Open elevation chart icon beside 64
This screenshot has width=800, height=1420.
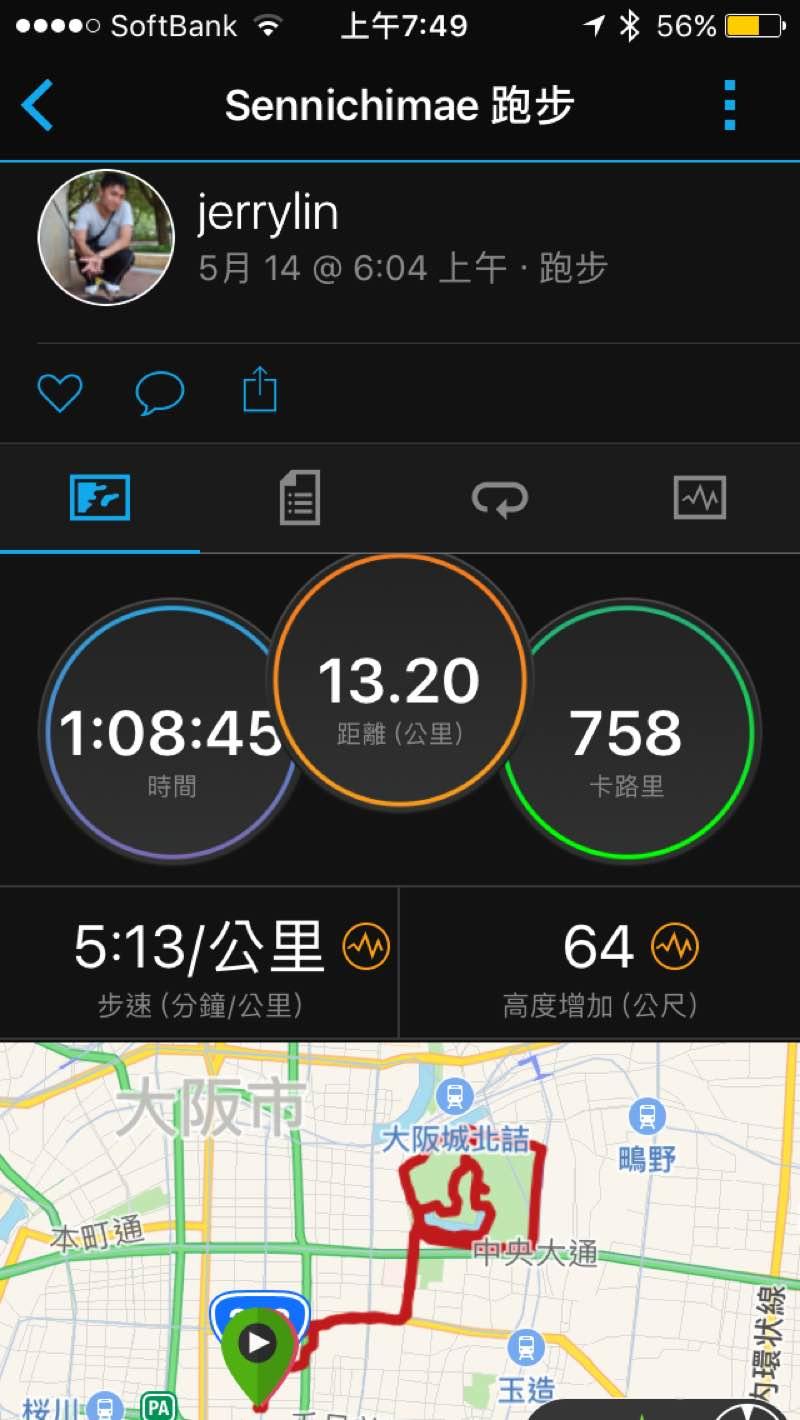[675, 946]
